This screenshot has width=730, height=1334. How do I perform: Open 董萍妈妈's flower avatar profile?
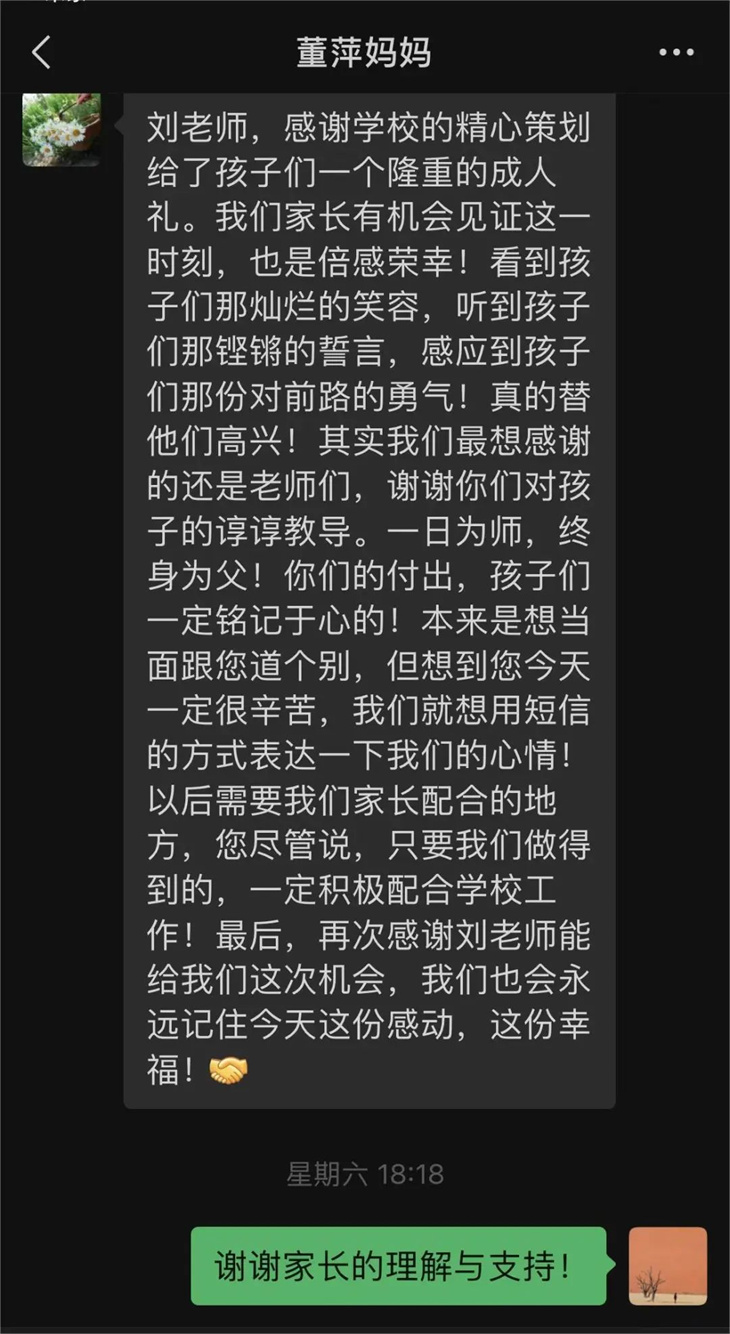pyautogui.click(x=61, y=129)
